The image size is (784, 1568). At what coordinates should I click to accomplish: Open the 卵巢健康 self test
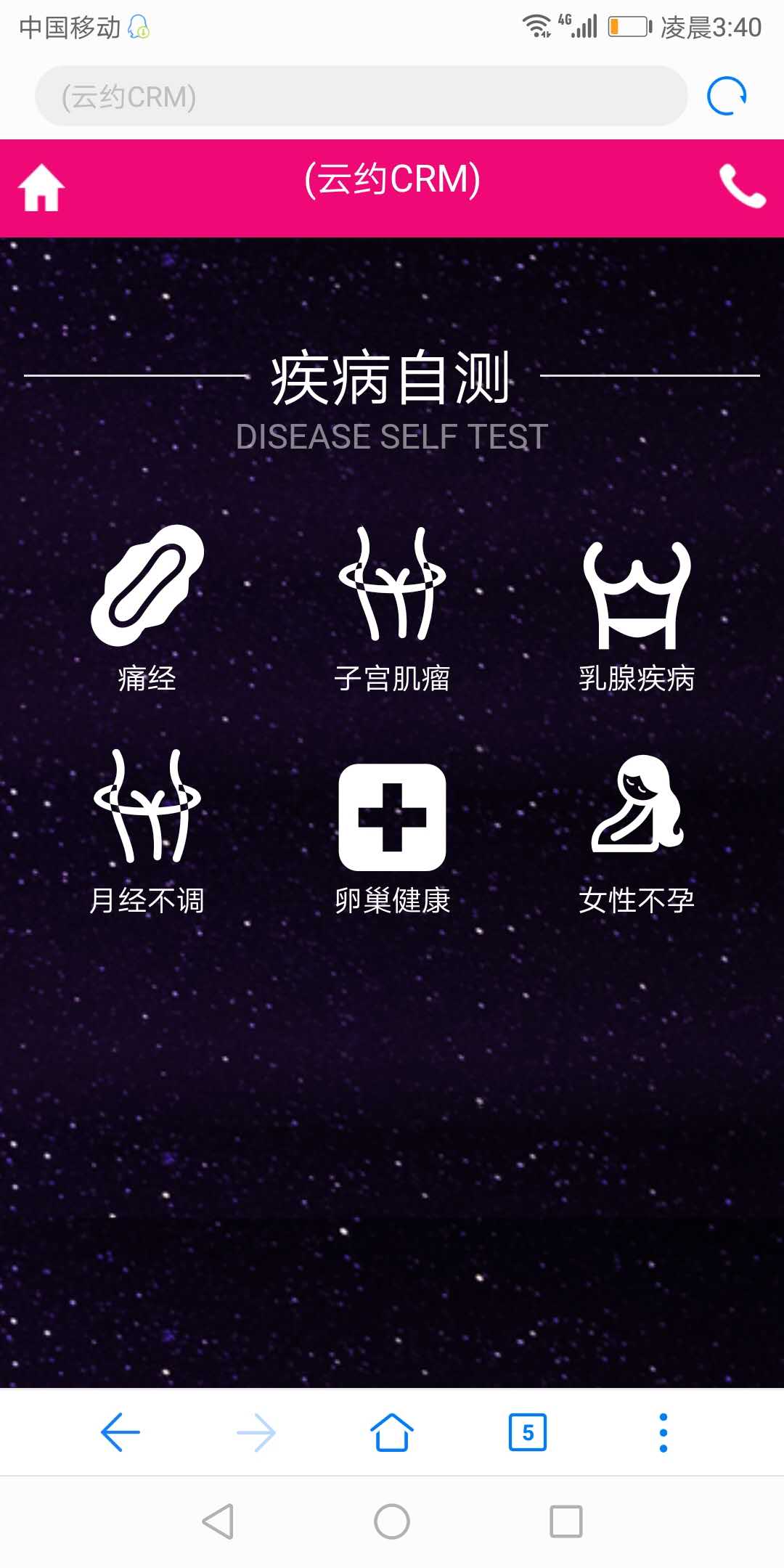pos(392,835)
